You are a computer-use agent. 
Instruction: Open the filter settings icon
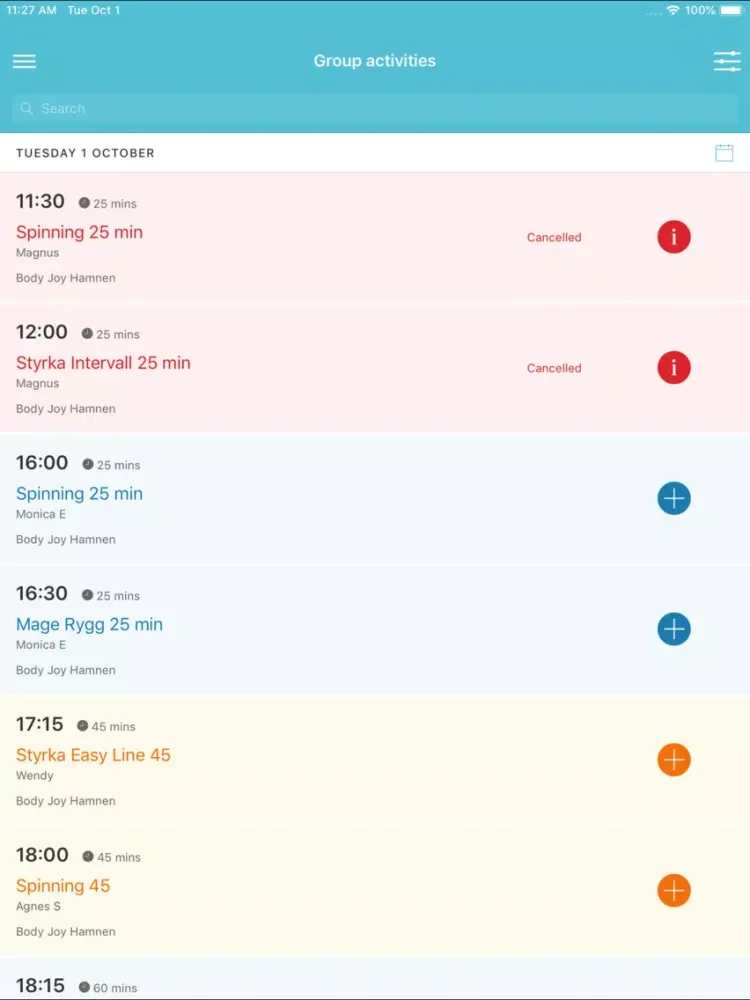(x=727, y=61)
